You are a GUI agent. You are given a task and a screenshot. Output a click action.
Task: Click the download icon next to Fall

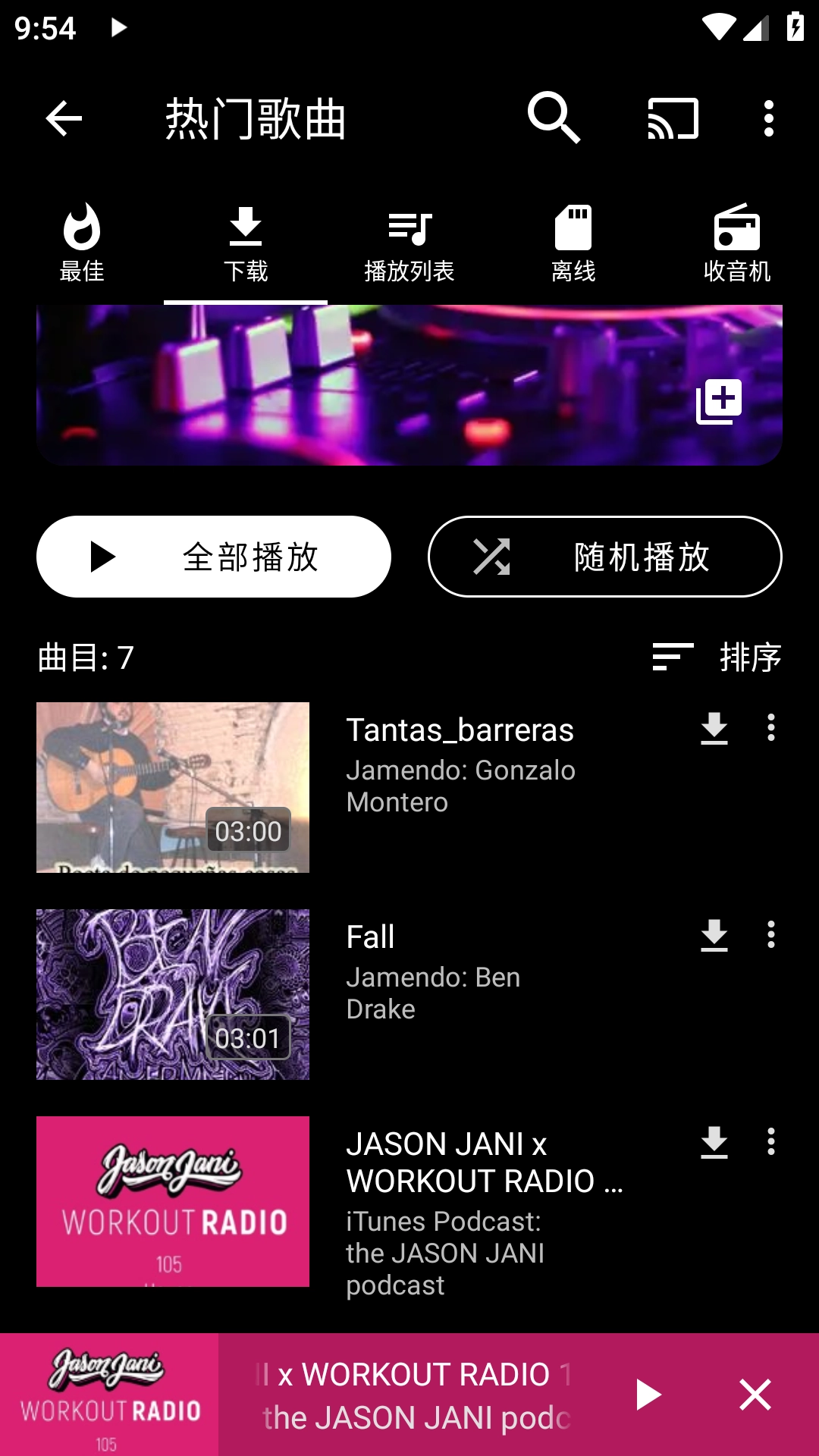(714, 936)
